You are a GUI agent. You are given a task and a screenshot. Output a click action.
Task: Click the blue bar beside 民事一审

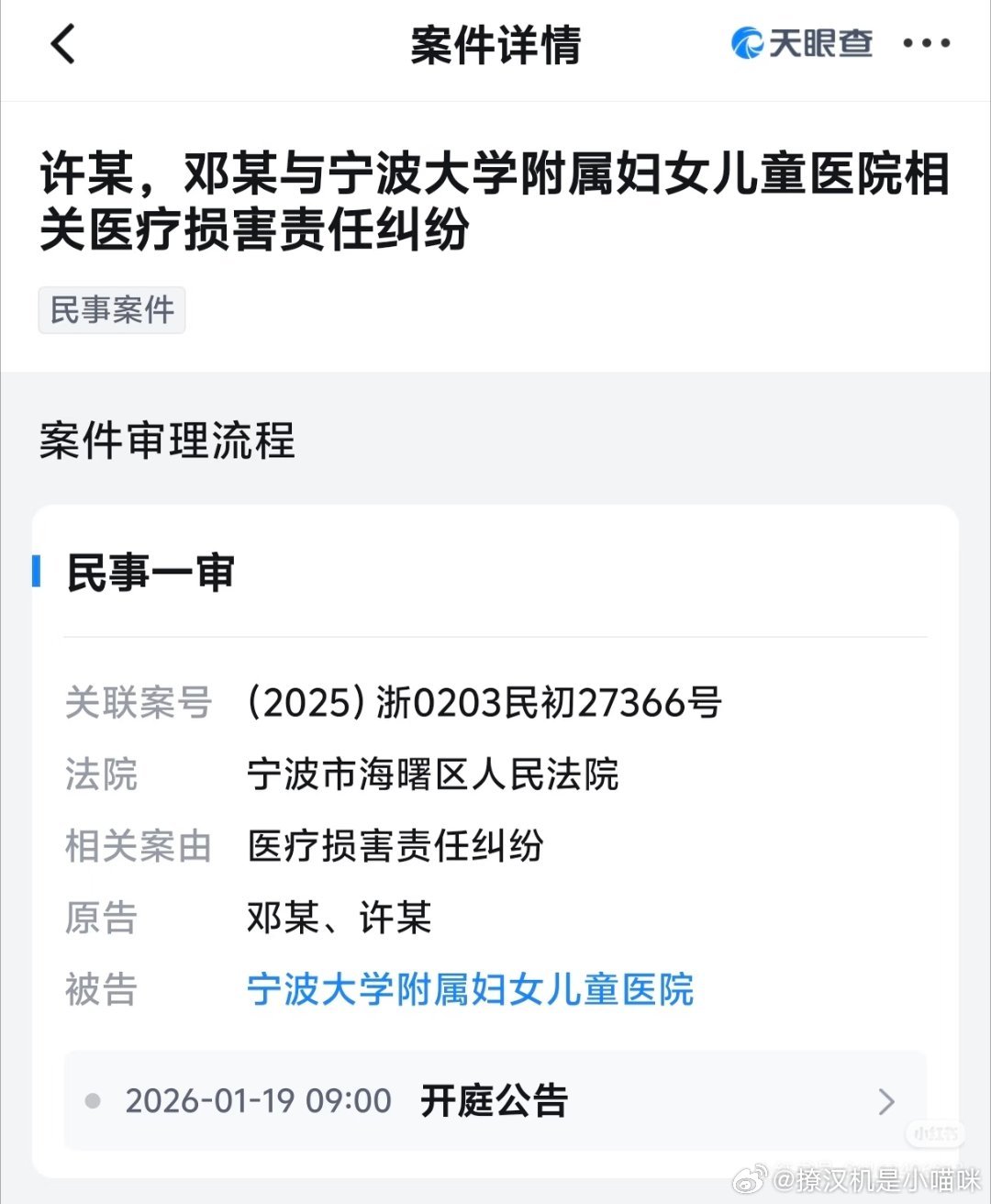[37, 574]
